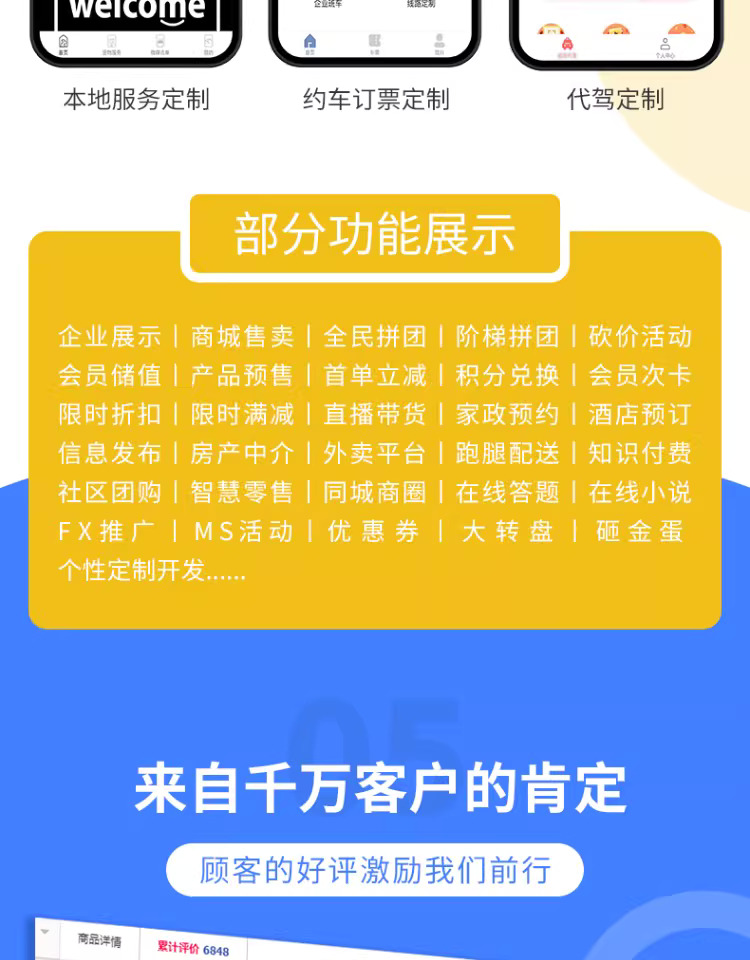
Task: Open the 线路定制 option on the middle phone
Action: tap(420, 5)
